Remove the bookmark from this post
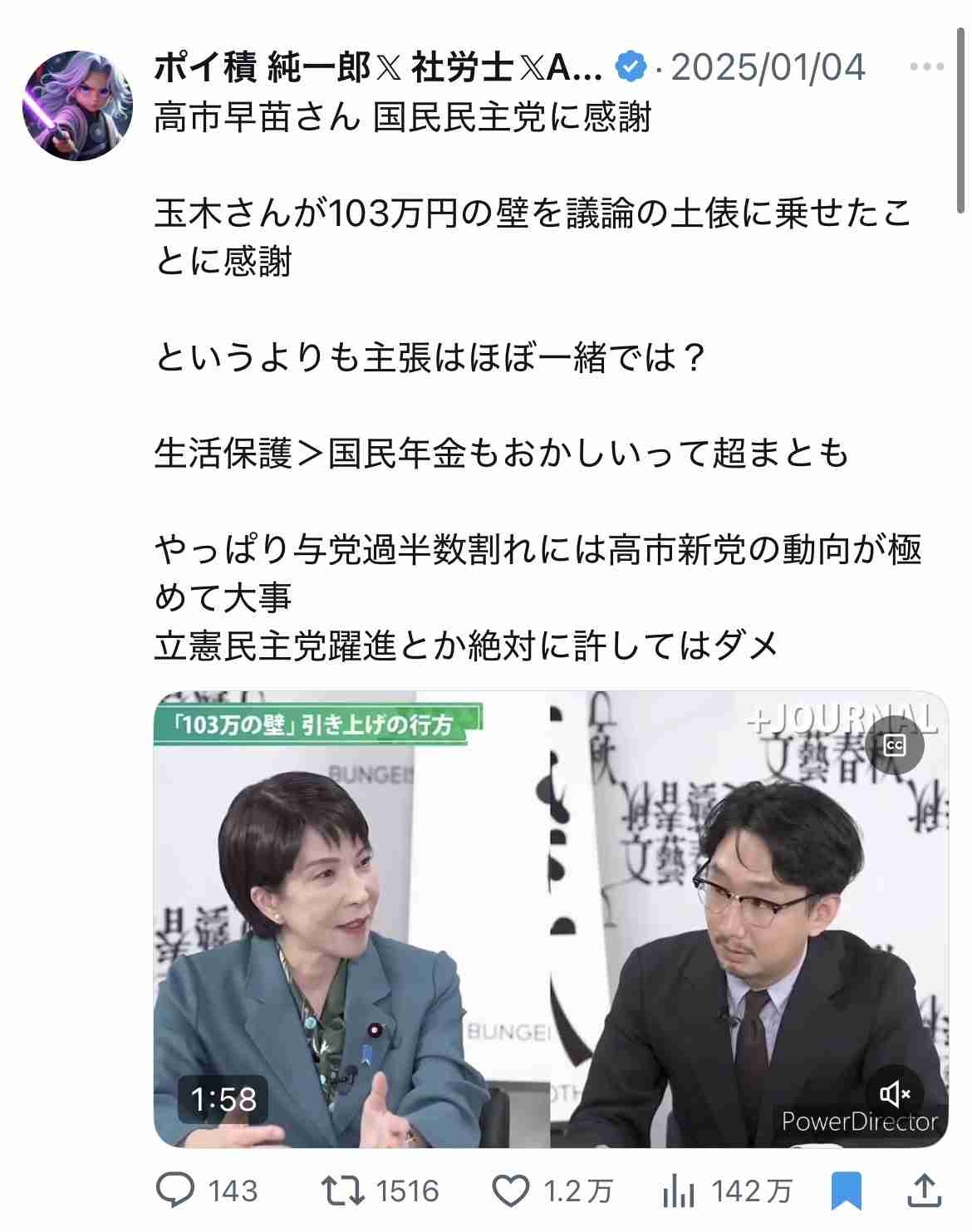The height and width of the screenshot is (1232, 972). coord(847,1190)
